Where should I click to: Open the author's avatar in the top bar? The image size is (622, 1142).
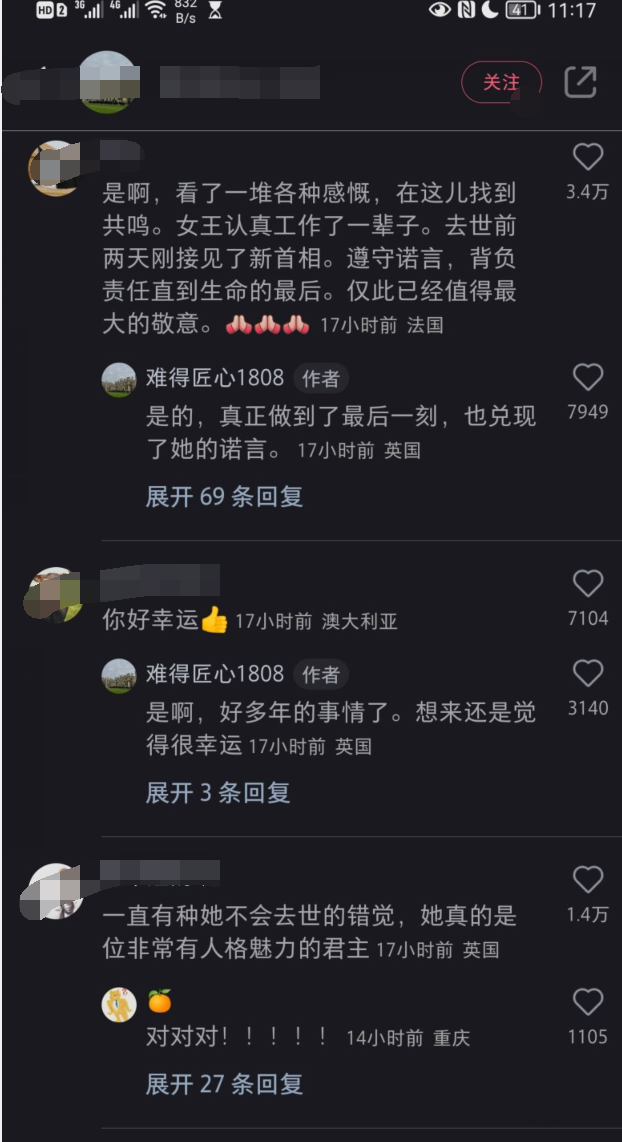point(108,82)
